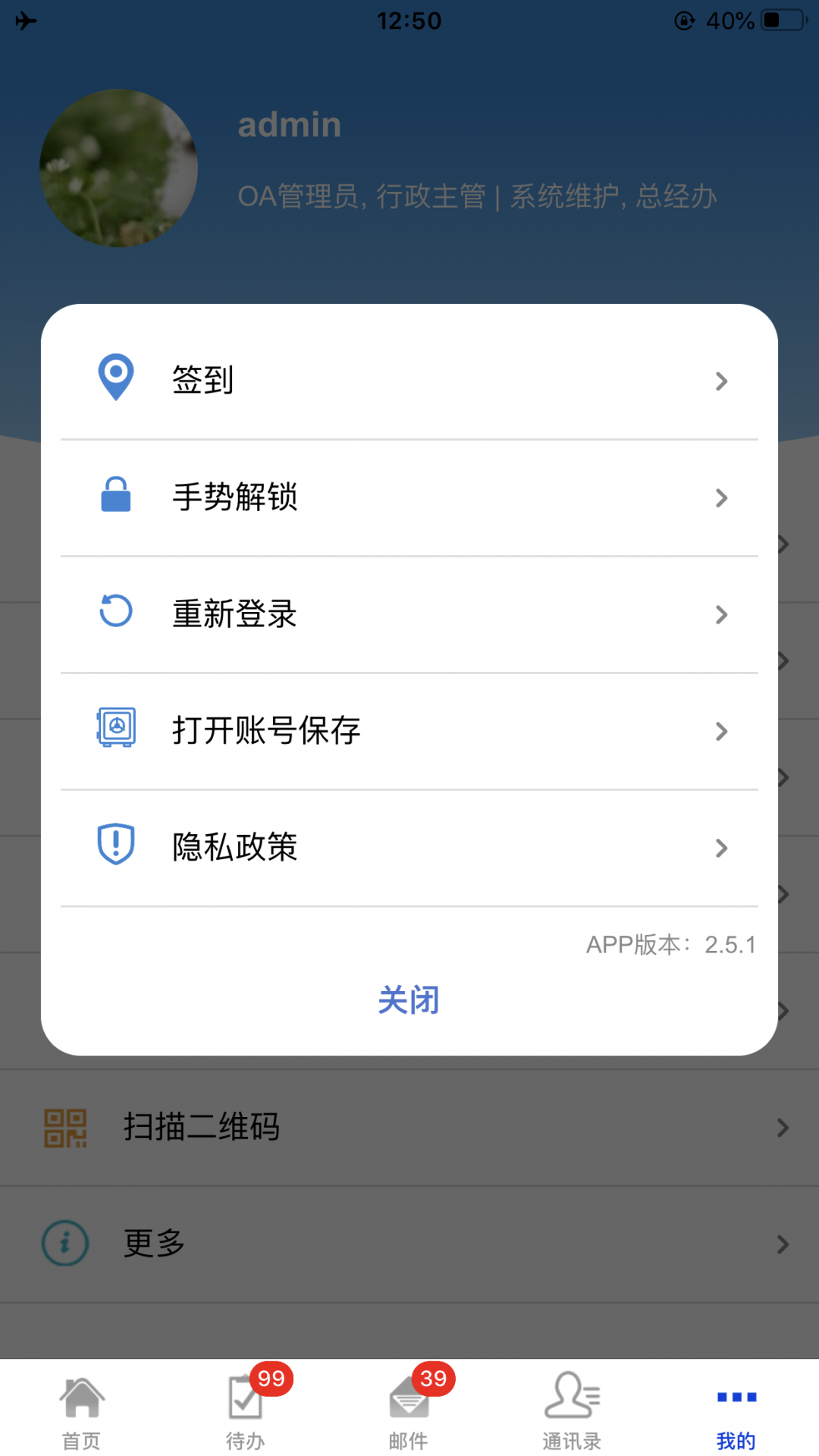The image size is (819, 1456).
Task: Dismiss the dialog with 关闭
Action: [x=409, y=1000]
